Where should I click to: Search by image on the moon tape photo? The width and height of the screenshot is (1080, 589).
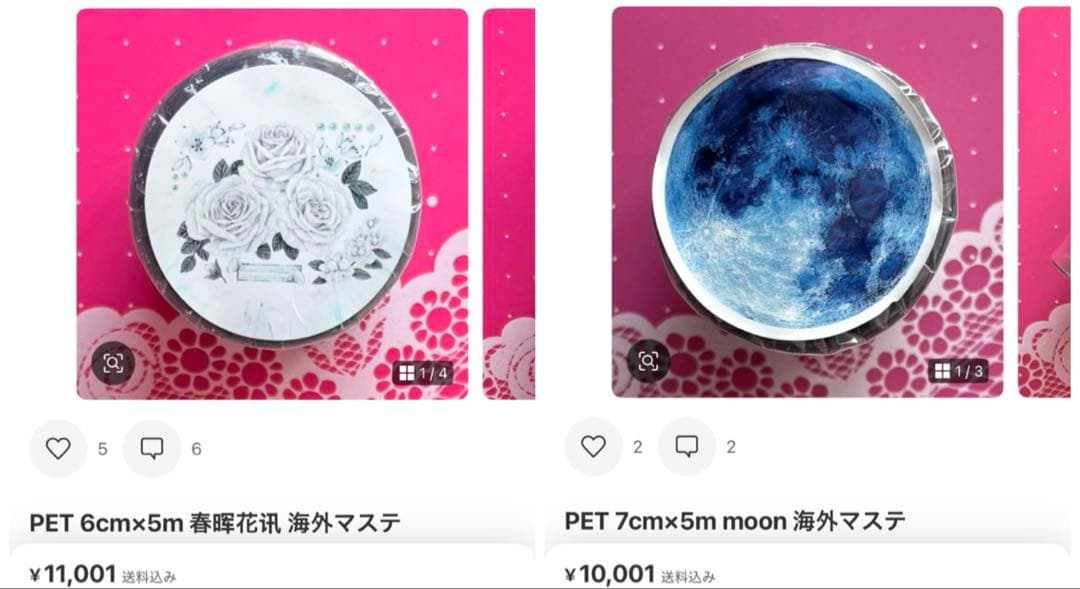[x=648, y=361]
